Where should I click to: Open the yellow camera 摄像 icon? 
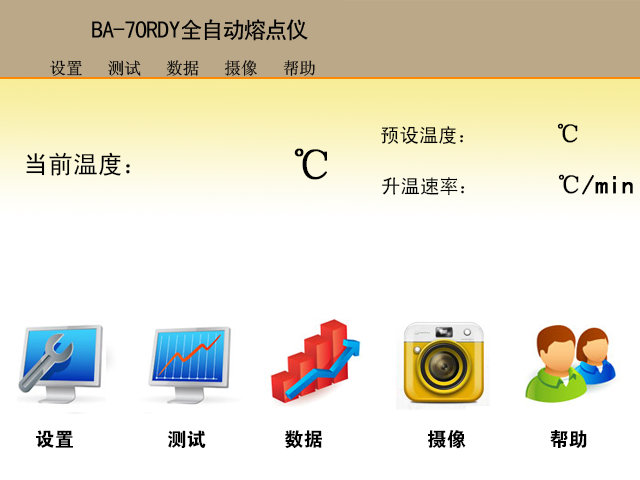442,362
